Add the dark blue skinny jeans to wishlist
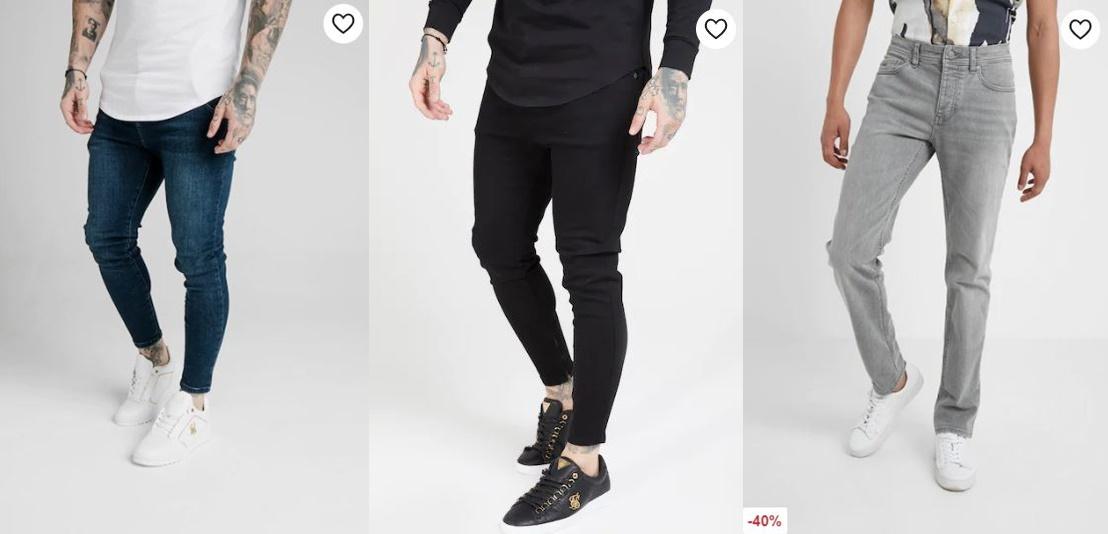Viewport: 1108px width, 534px height. point(343,24)
